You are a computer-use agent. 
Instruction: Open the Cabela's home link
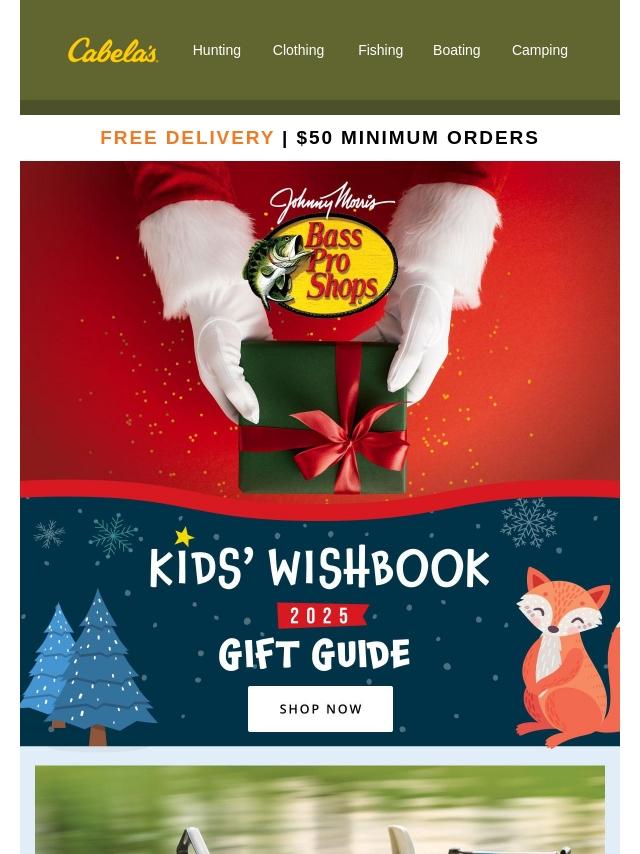113,50
